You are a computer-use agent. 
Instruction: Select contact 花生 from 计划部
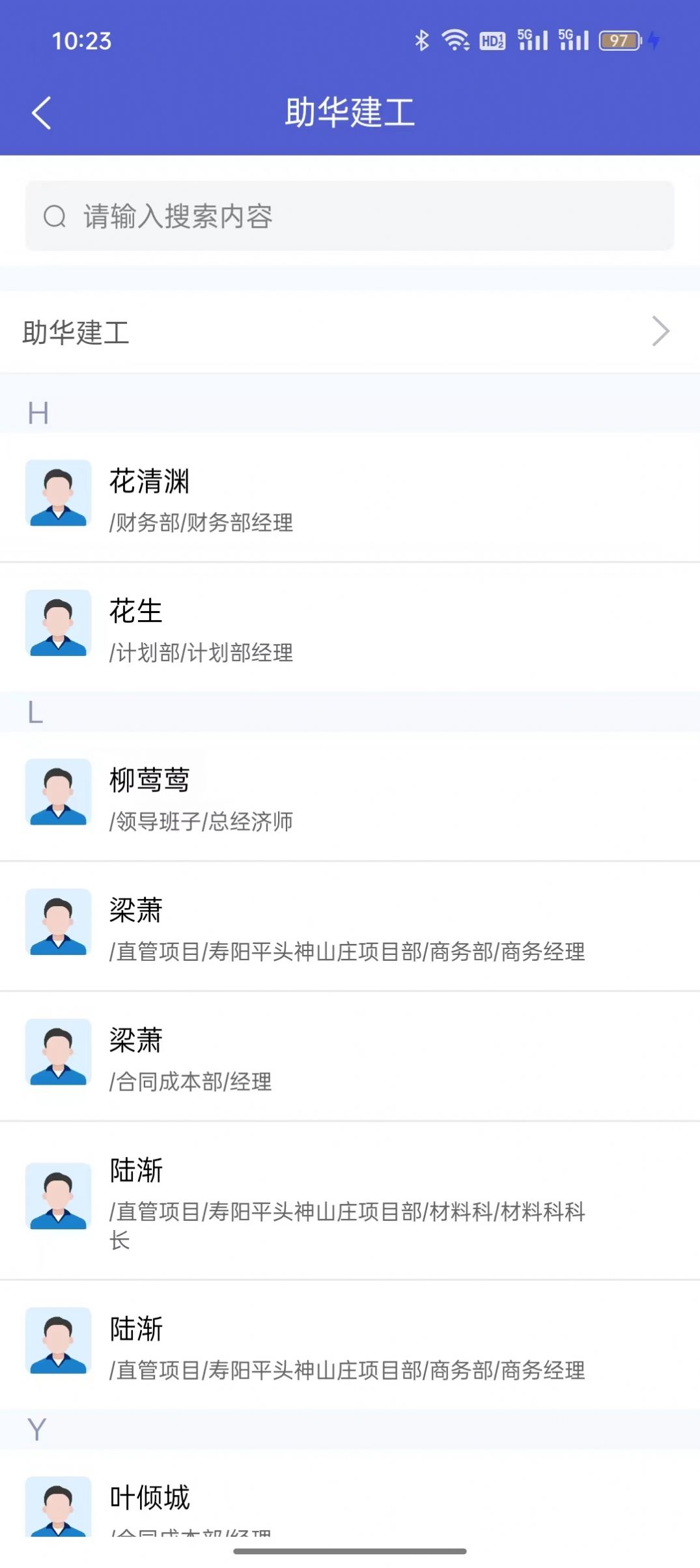[350, 628]
